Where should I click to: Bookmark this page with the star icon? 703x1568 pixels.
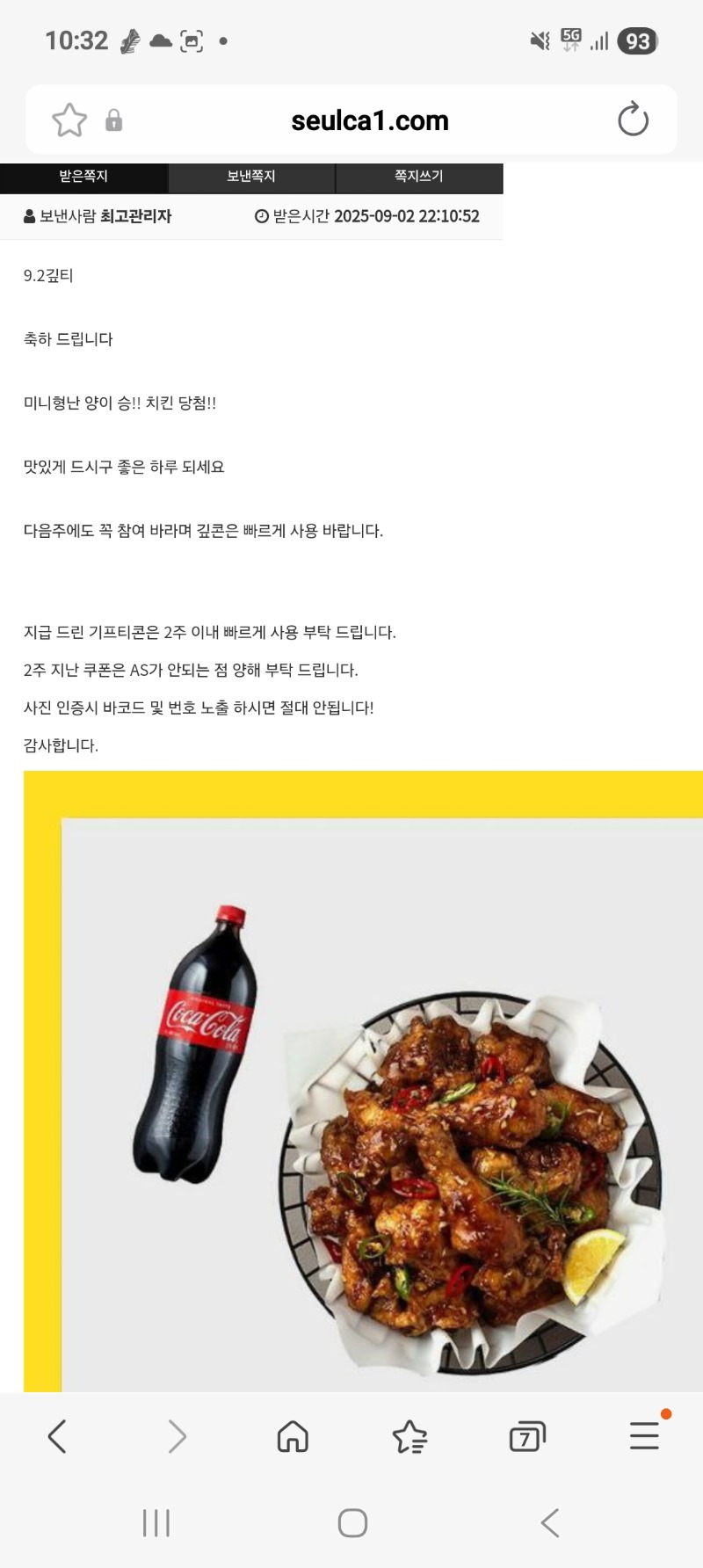pos(69,120)
